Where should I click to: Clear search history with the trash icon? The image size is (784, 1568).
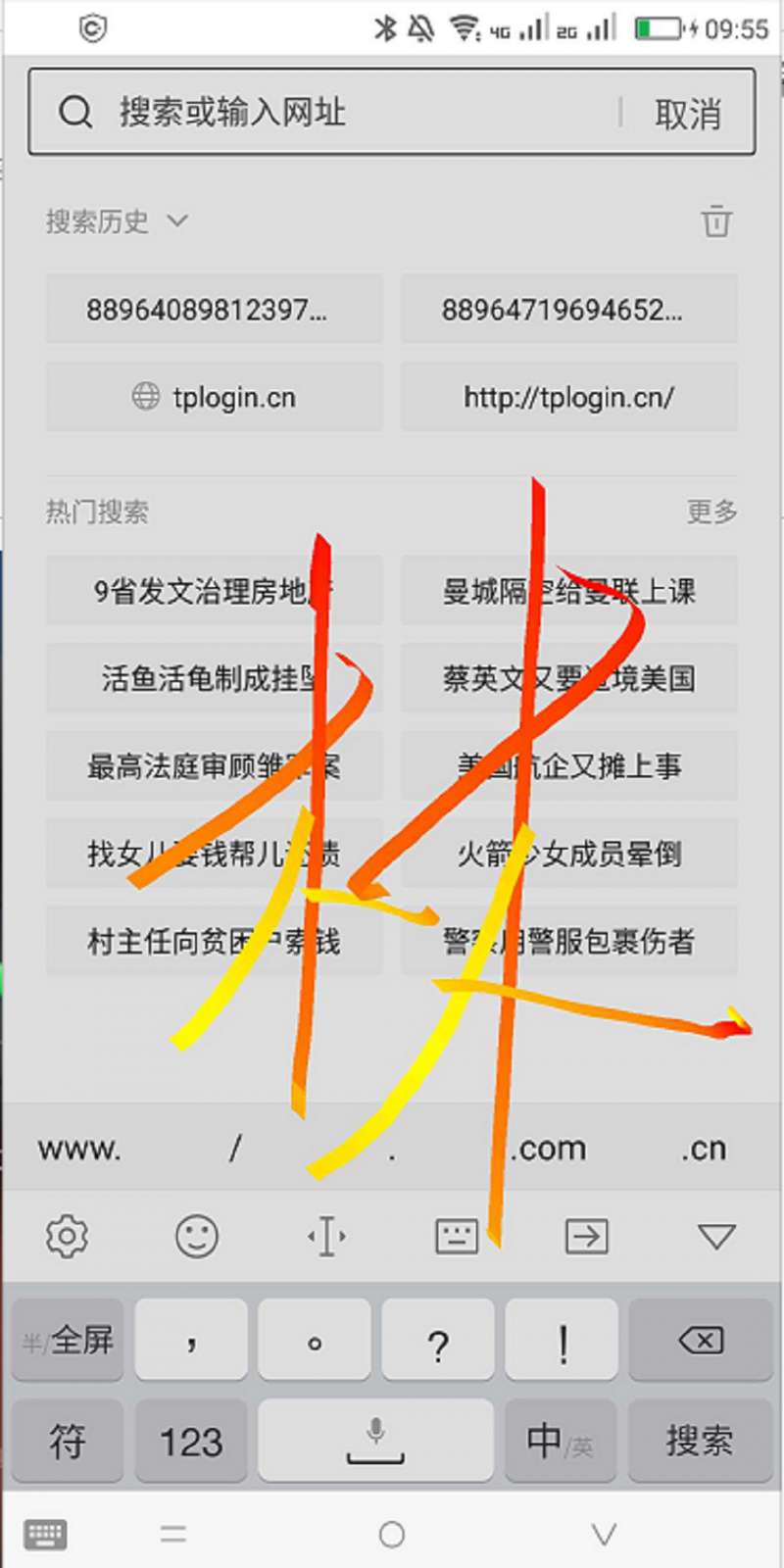716,221
